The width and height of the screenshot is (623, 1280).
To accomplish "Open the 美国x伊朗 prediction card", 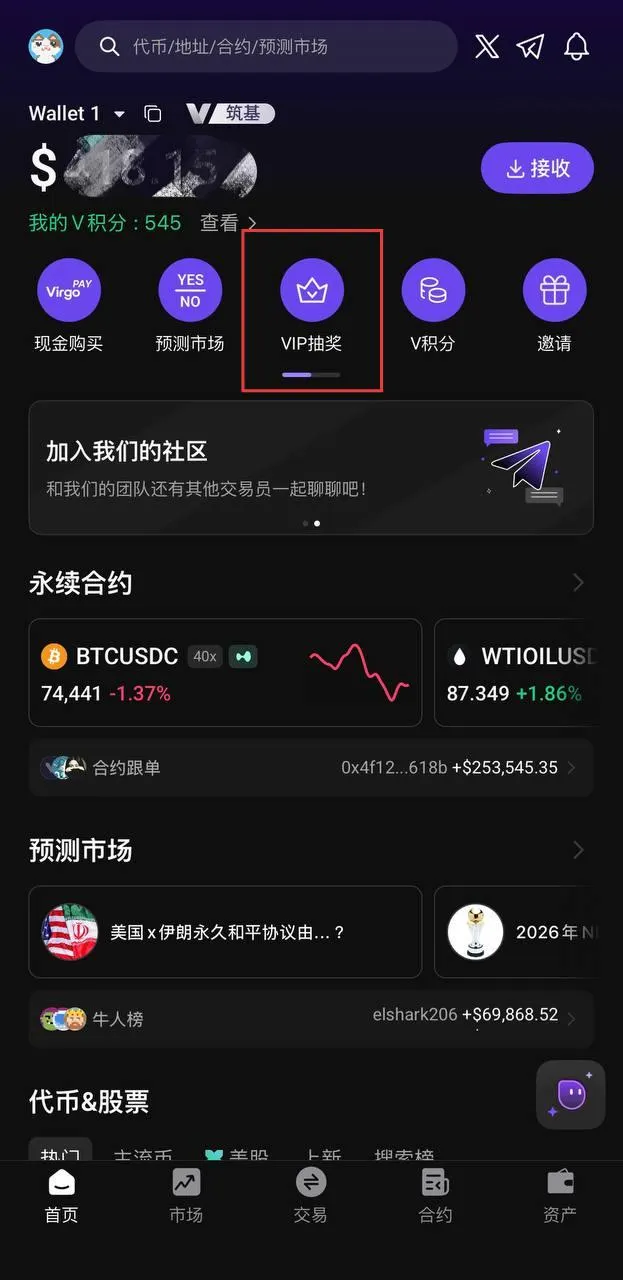I will (x=225, y=932).
